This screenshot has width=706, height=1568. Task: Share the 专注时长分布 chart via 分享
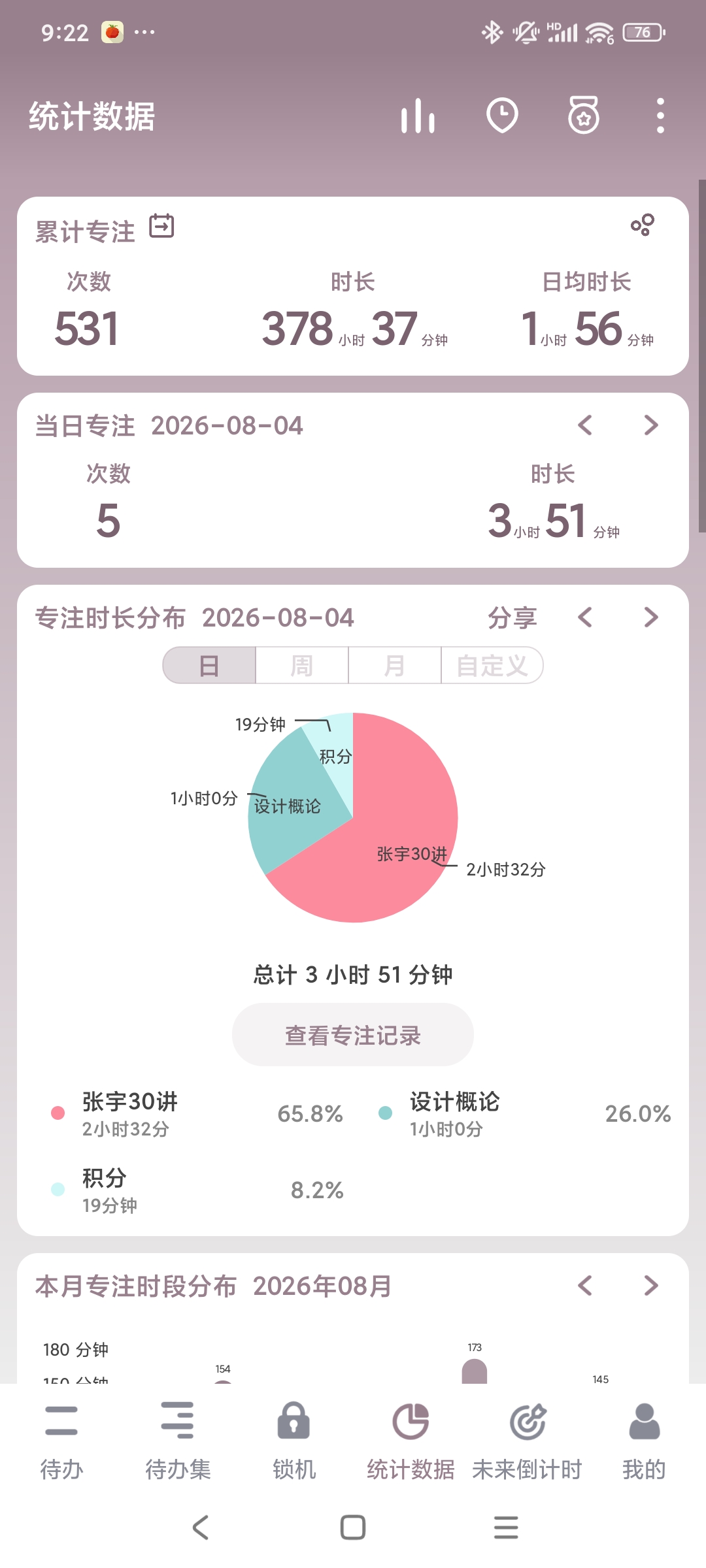pyautogui.click(x=513, y=617)
